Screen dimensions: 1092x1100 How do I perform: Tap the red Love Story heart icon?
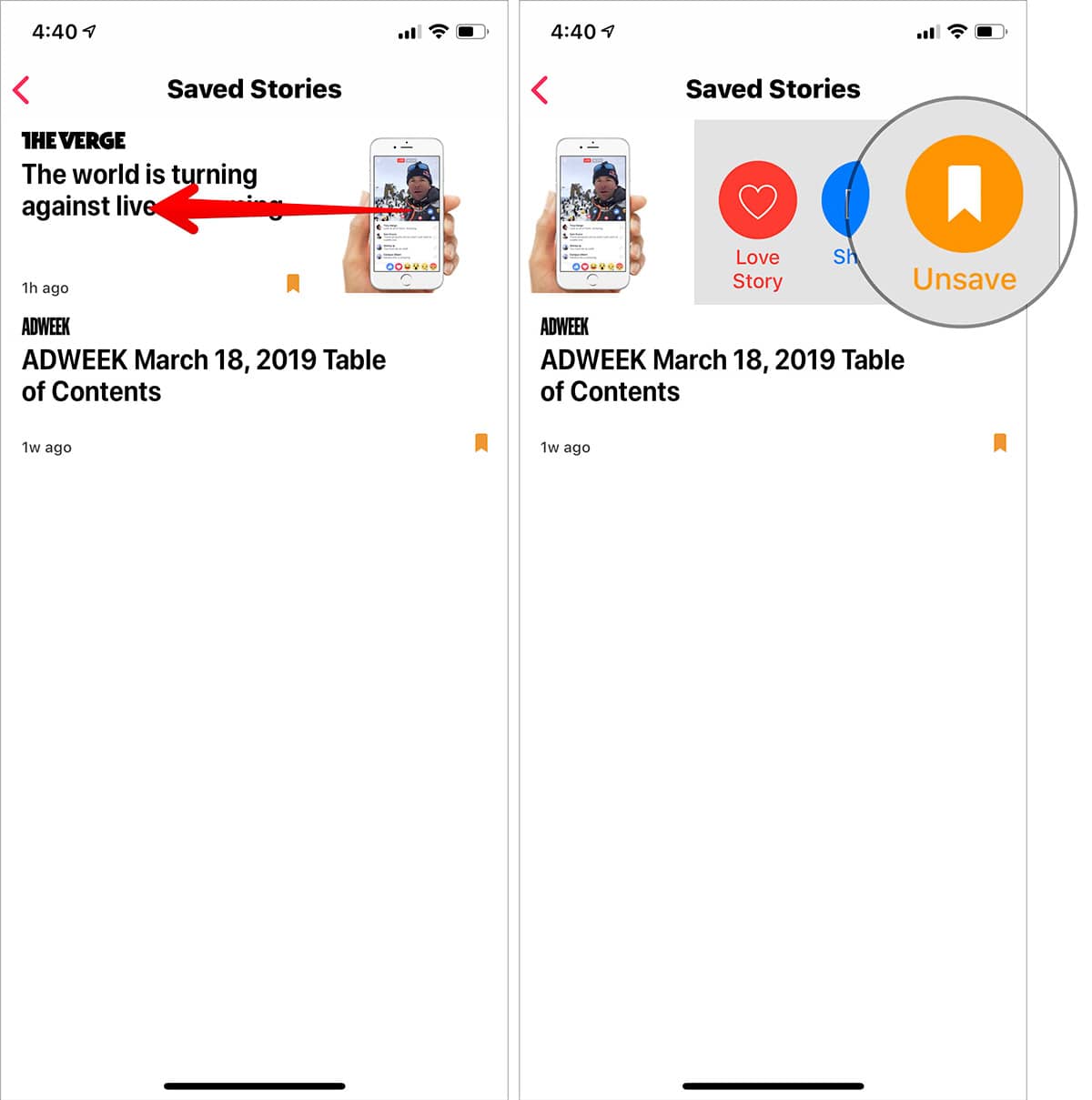(x=757, y=200)
